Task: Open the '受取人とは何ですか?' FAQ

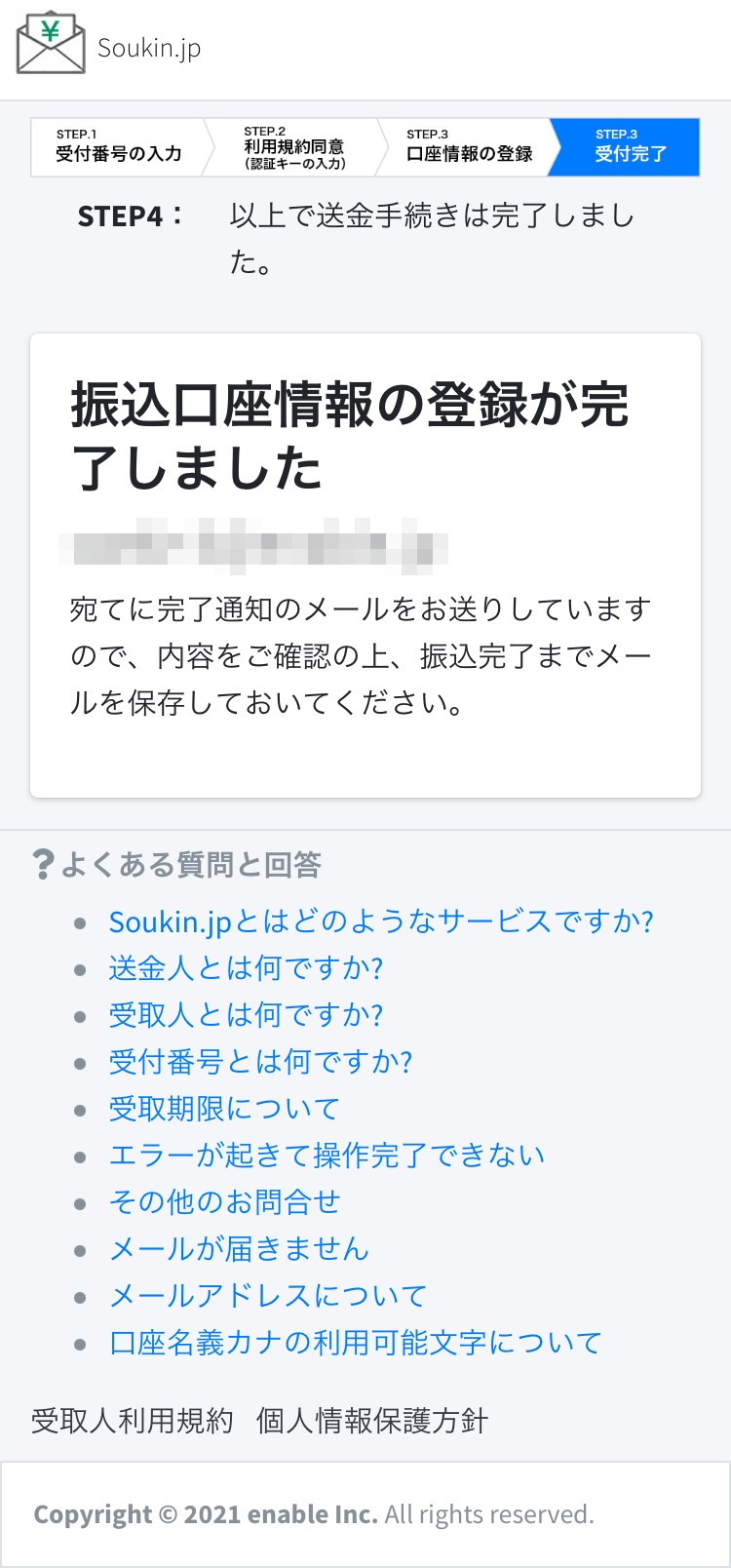Action: pos(246,1015)
